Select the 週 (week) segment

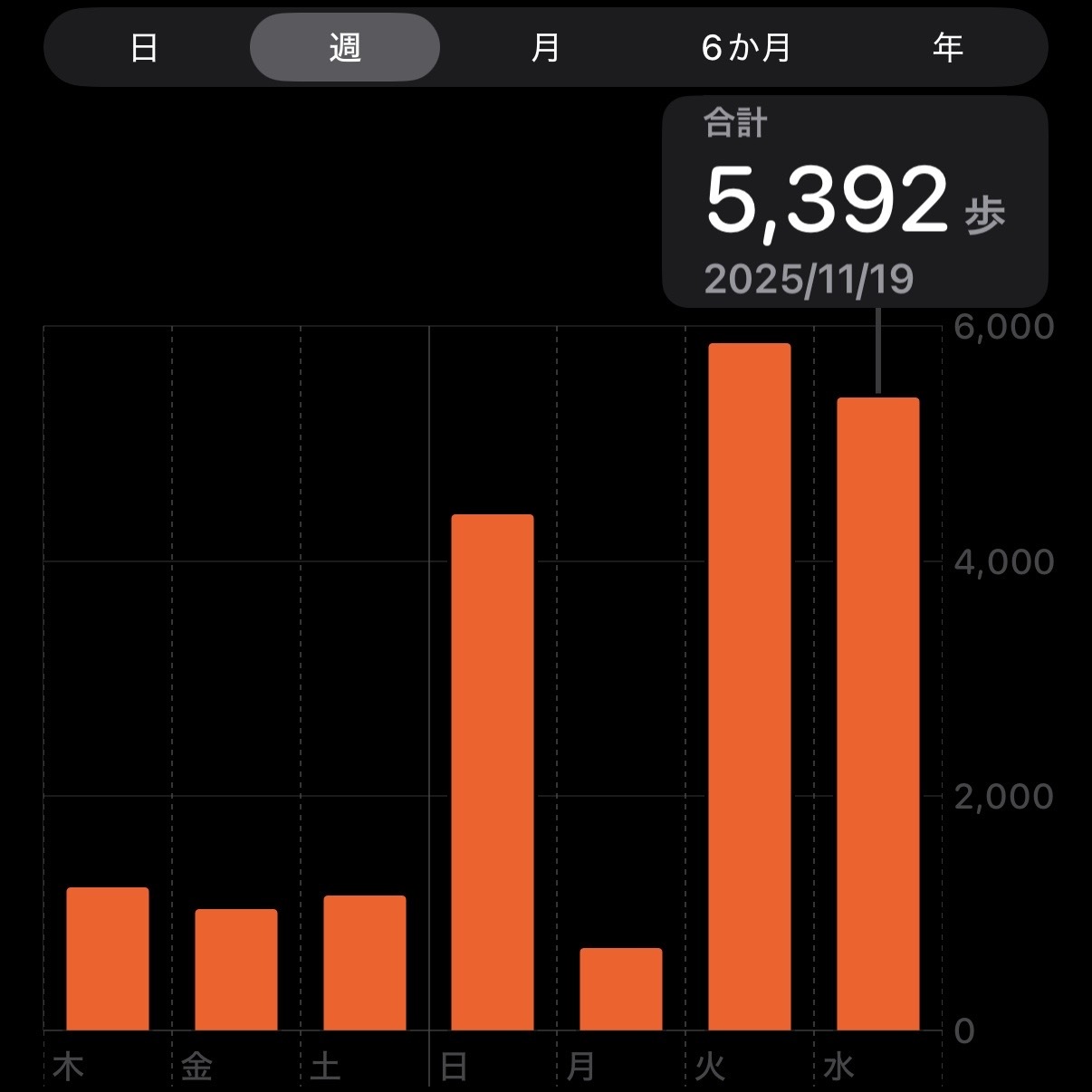coord(345,47)
